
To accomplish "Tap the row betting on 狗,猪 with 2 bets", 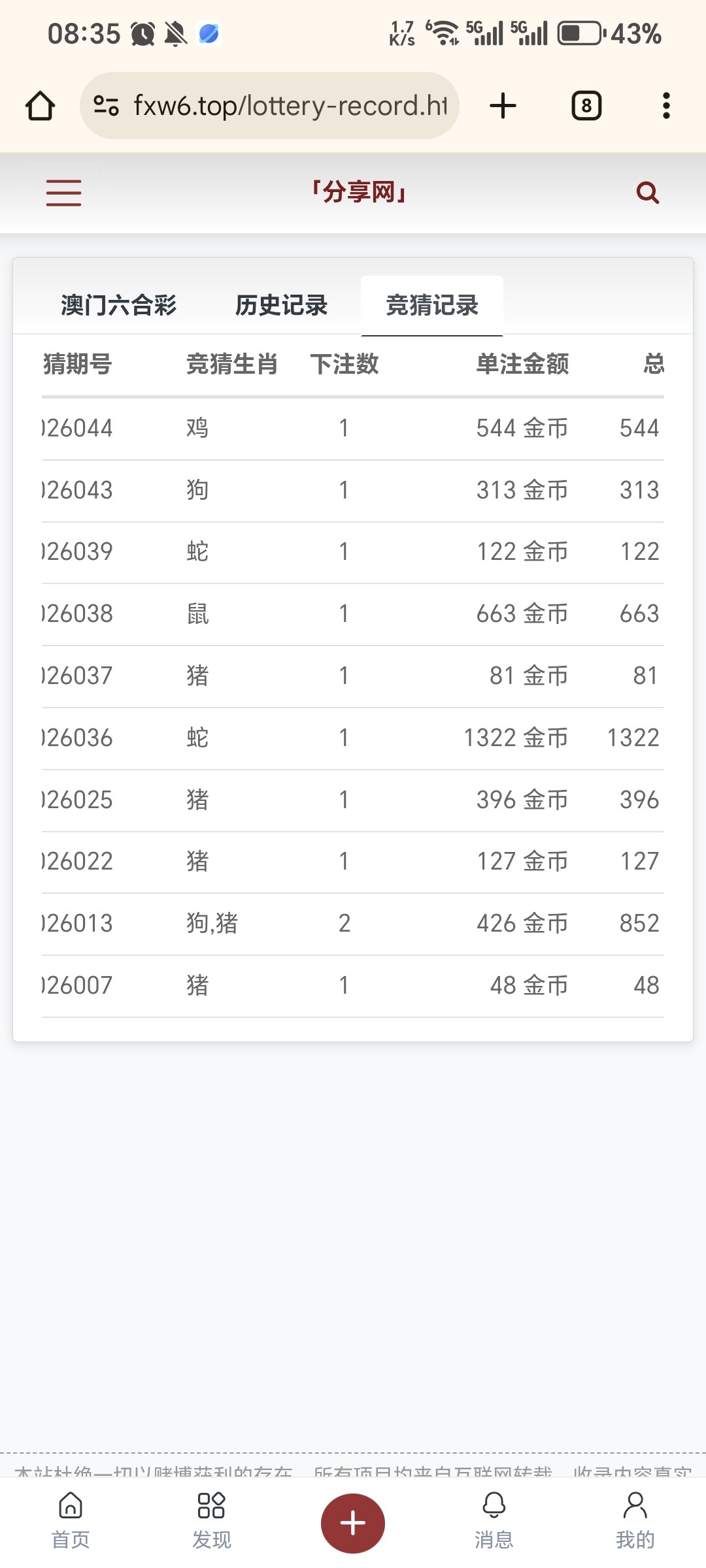I will click(x=353, y=923).
